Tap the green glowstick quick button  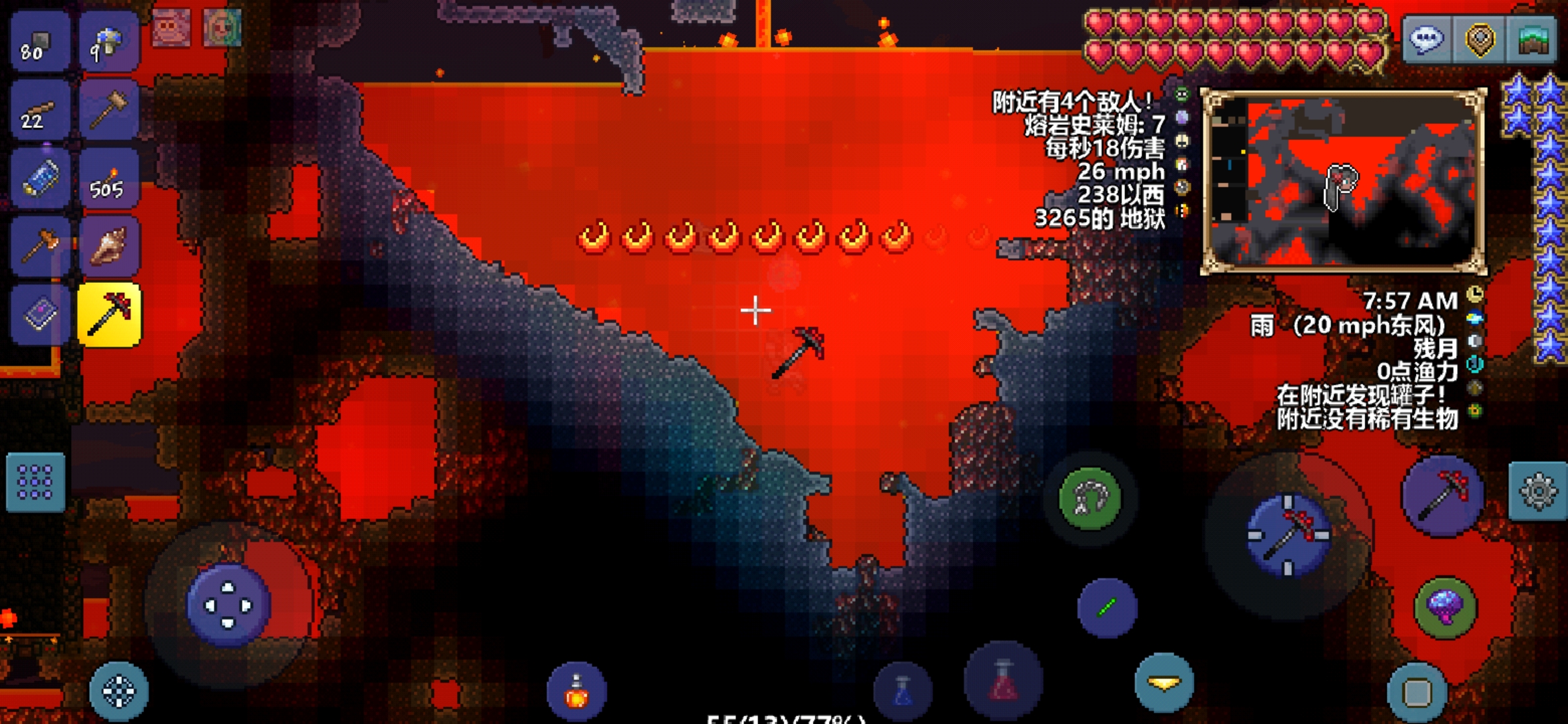tap(1107, 607)
